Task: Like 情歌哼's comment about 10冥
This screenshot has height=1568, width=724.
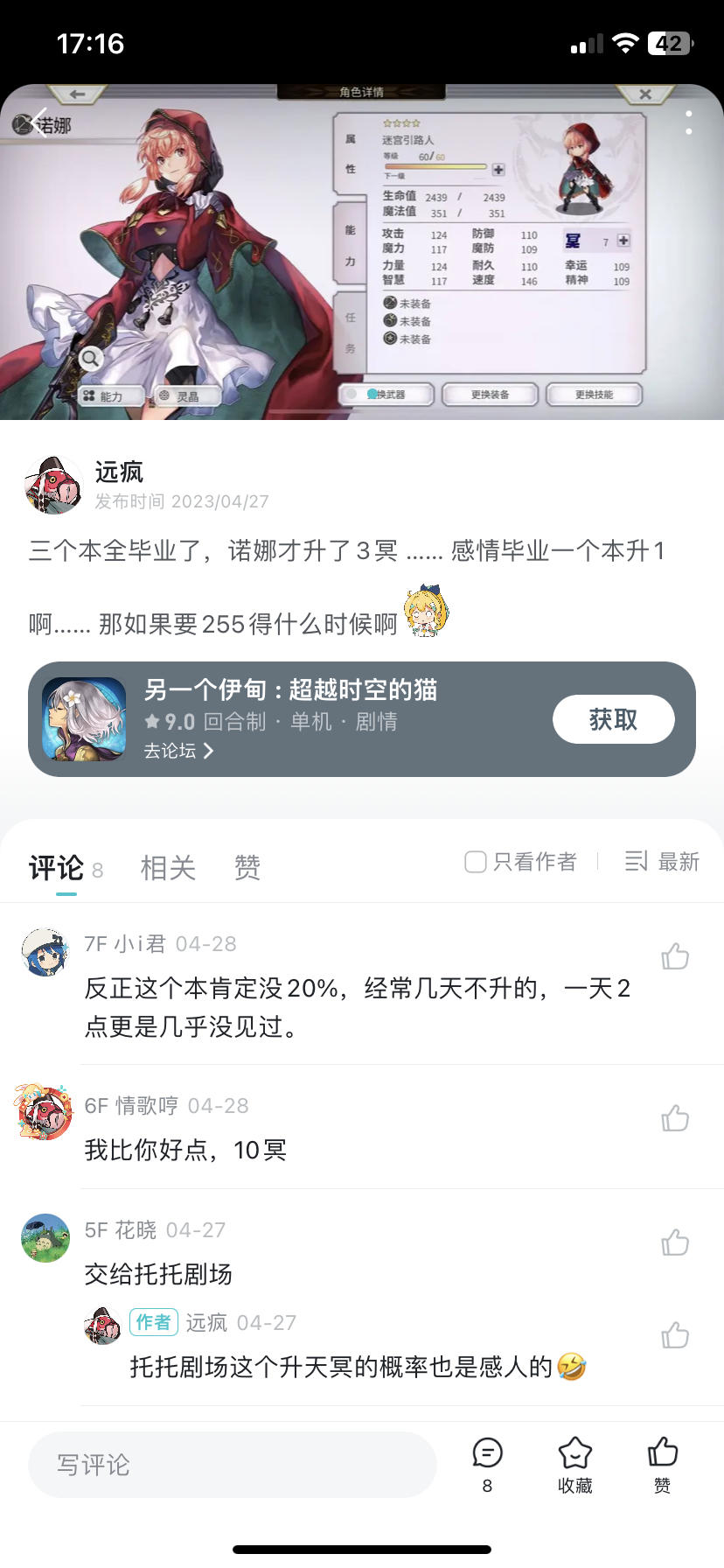Action: [x=675, y=1117]
